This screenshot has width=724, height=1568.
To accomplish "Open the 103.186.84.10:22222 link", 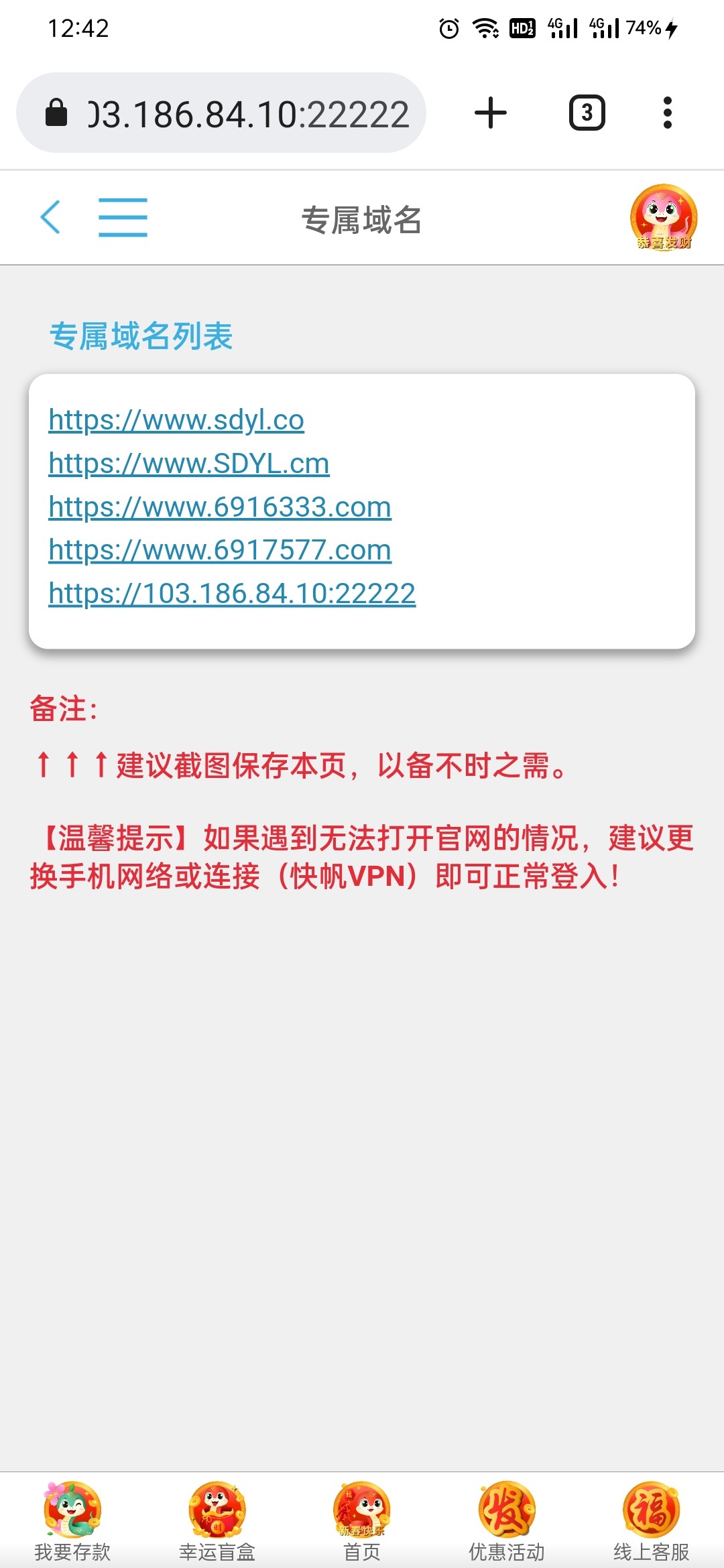I will pos(232,594).
